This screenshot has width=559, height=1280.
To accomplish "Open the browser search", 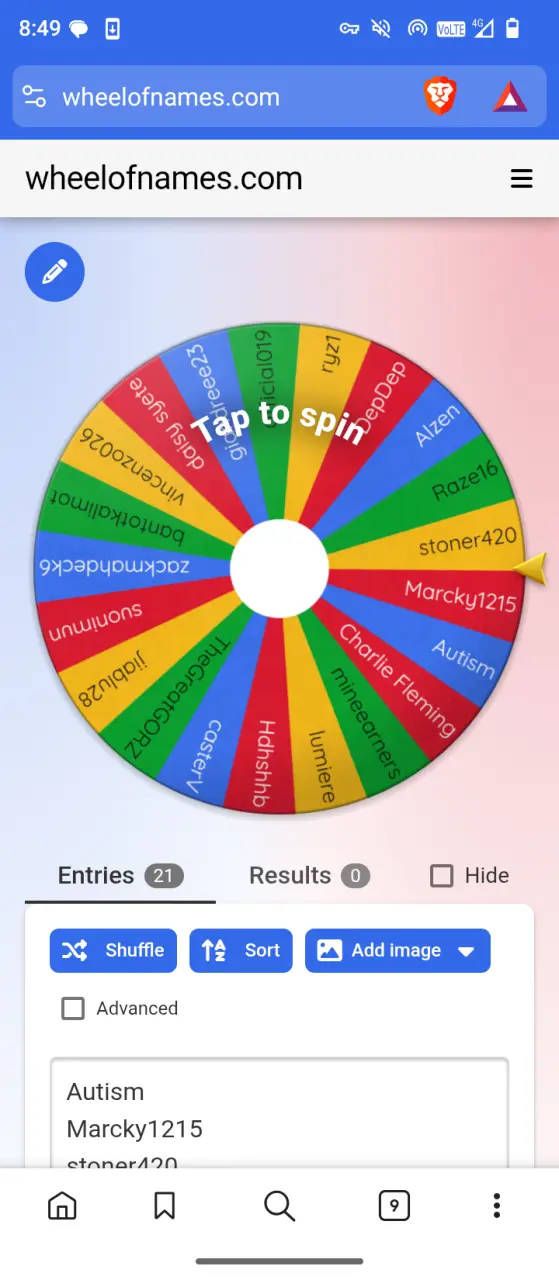I will coord(279,1206).
